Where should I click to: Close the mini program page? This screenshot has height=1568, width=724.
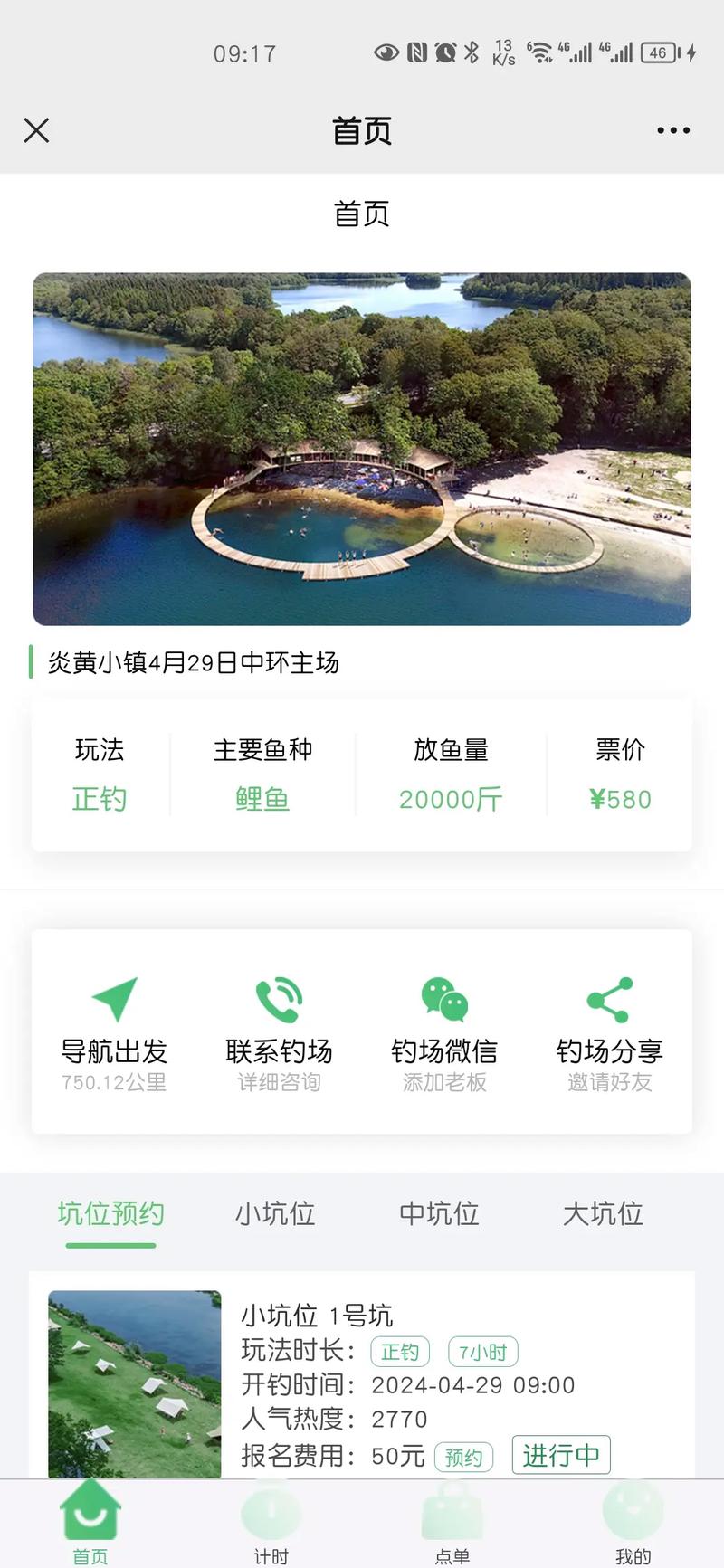tap(36, 130)
